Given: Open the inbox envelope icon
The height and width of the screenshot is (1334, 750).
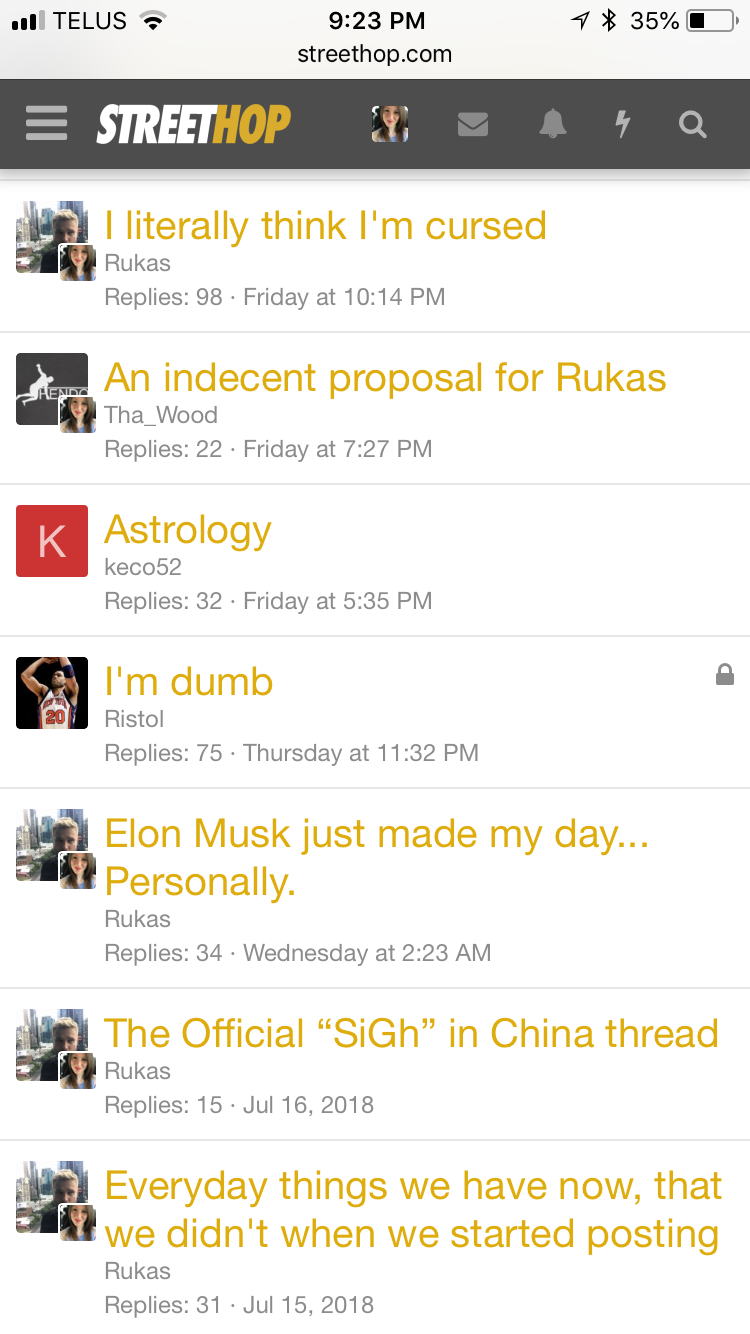Looking at the screenshot, I should (x=472, y=124).
